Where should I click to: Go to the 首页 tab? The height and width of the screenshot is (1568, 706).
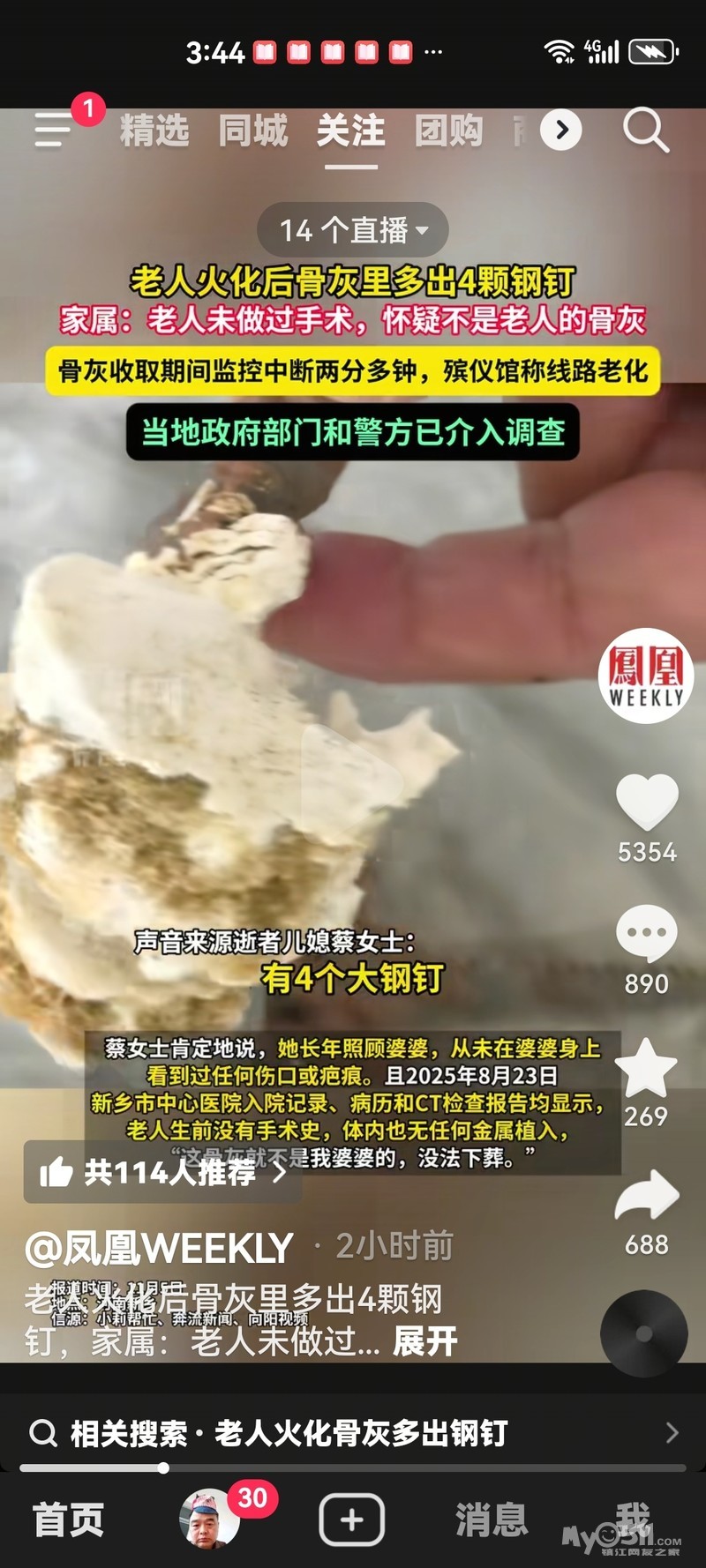69,1519
